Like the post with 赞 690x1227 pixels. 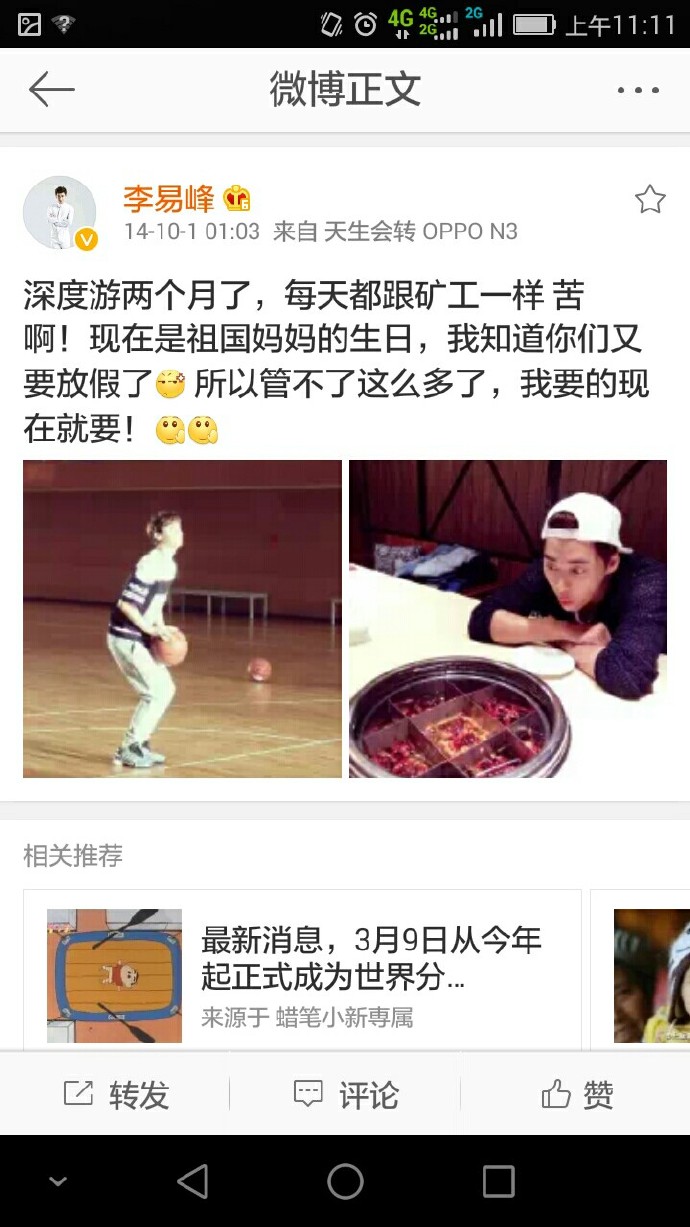[x=577, y=1095]
